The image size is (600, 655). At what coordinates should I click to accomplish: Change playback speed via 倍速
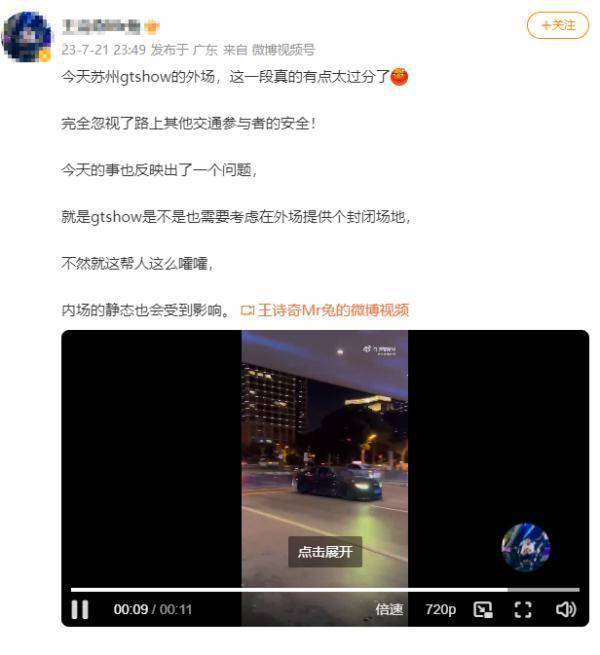389,609
